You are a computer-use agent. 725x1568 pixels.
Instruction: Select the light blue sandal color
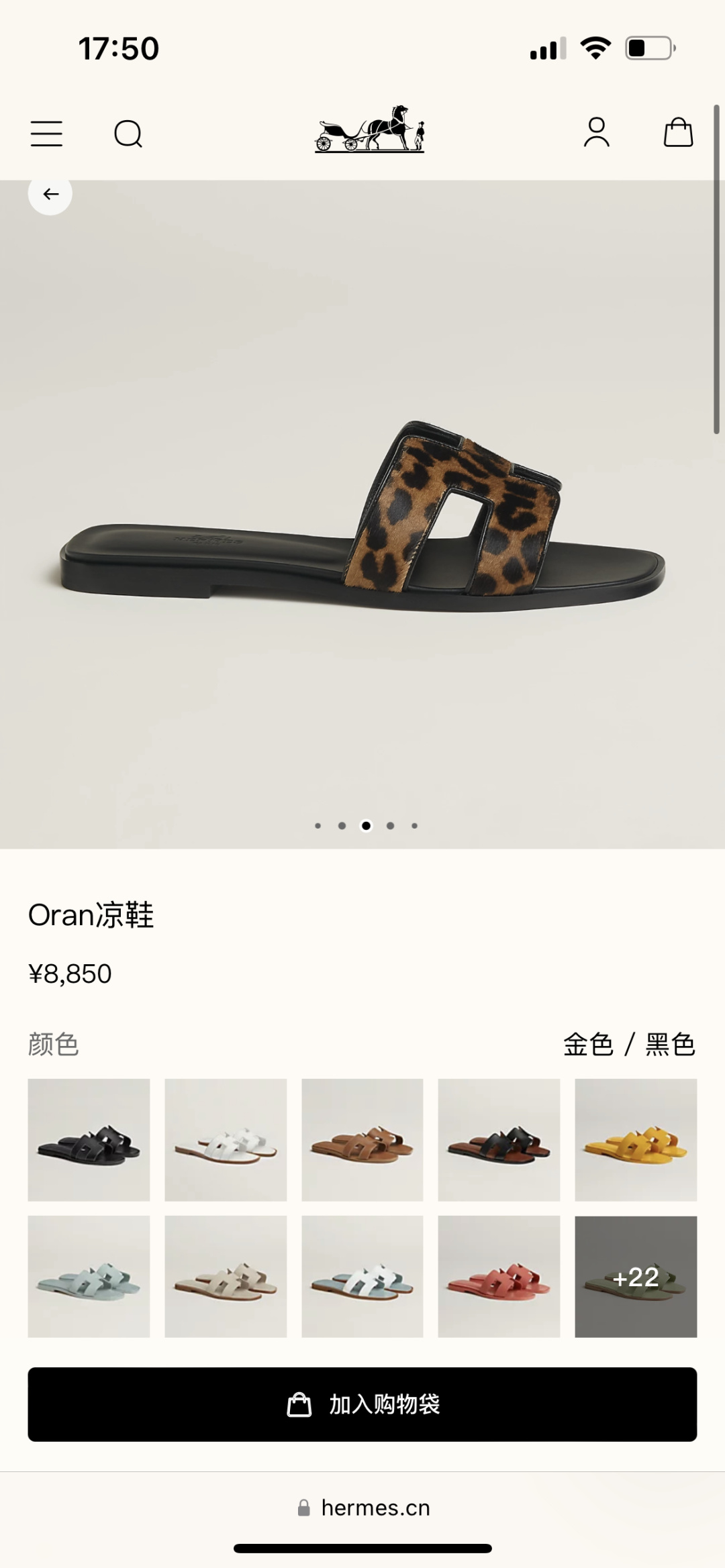89,1276
